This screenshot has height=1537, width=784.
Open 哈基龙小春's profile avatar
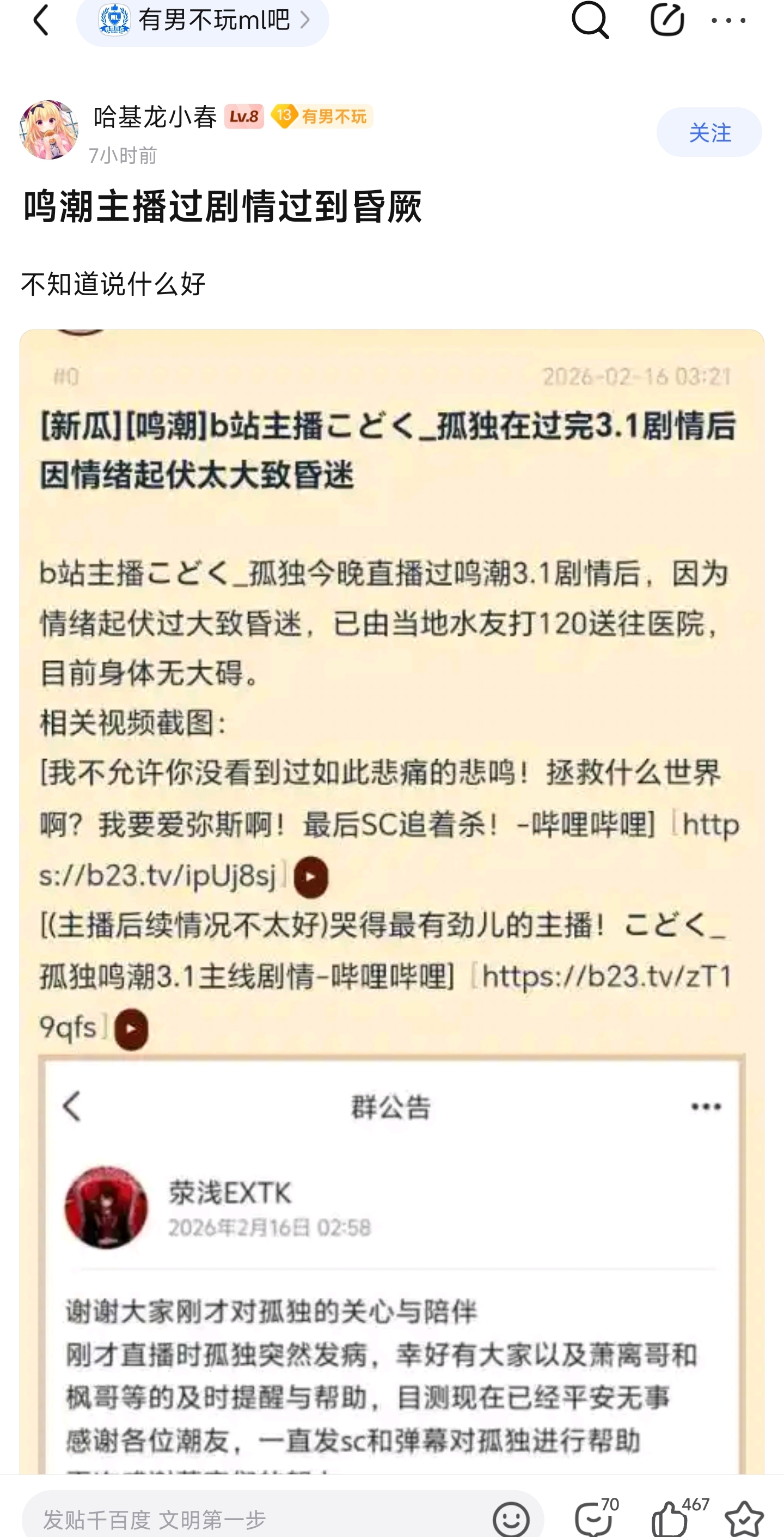point(49,130)
